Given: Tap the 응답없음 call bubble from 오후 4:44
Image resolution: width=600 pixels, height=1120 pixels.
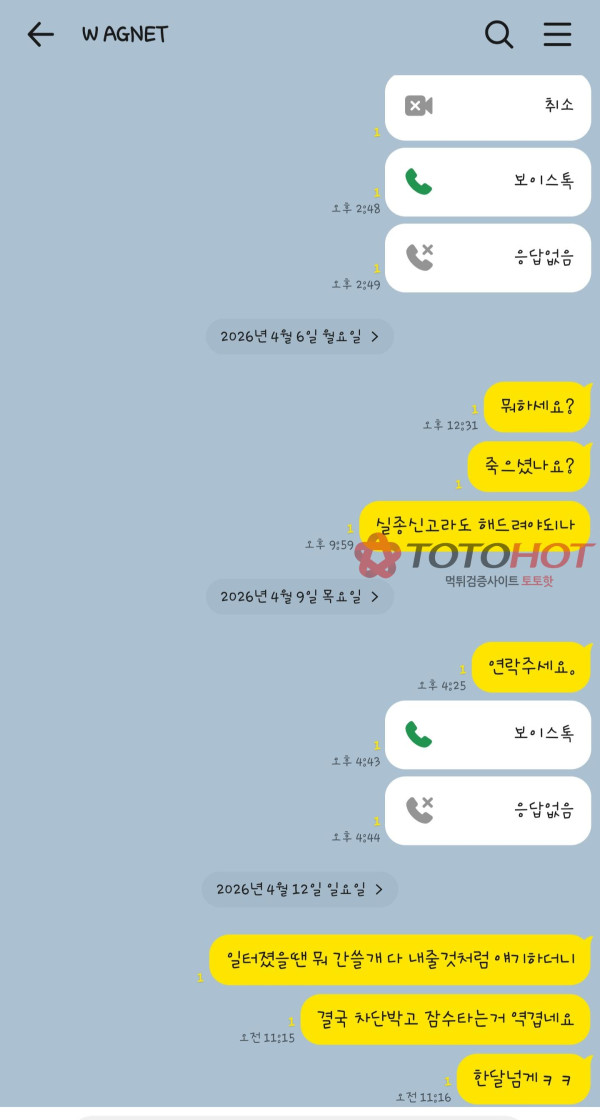Looking at the screenshot, I should 488,810.
